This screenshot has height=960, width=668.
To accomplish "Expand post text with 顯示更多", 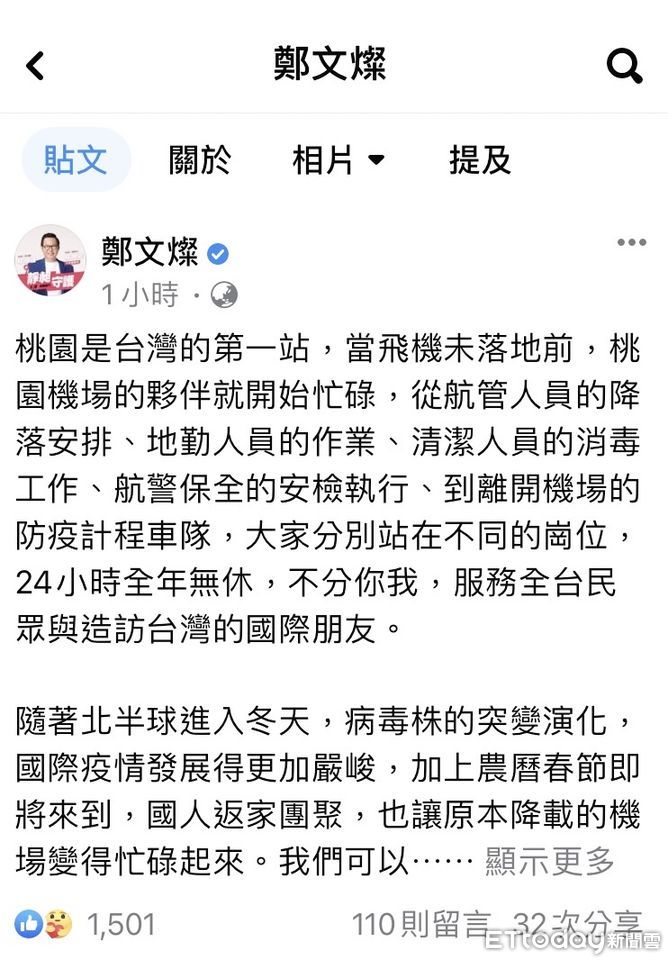I will (550, 861).
